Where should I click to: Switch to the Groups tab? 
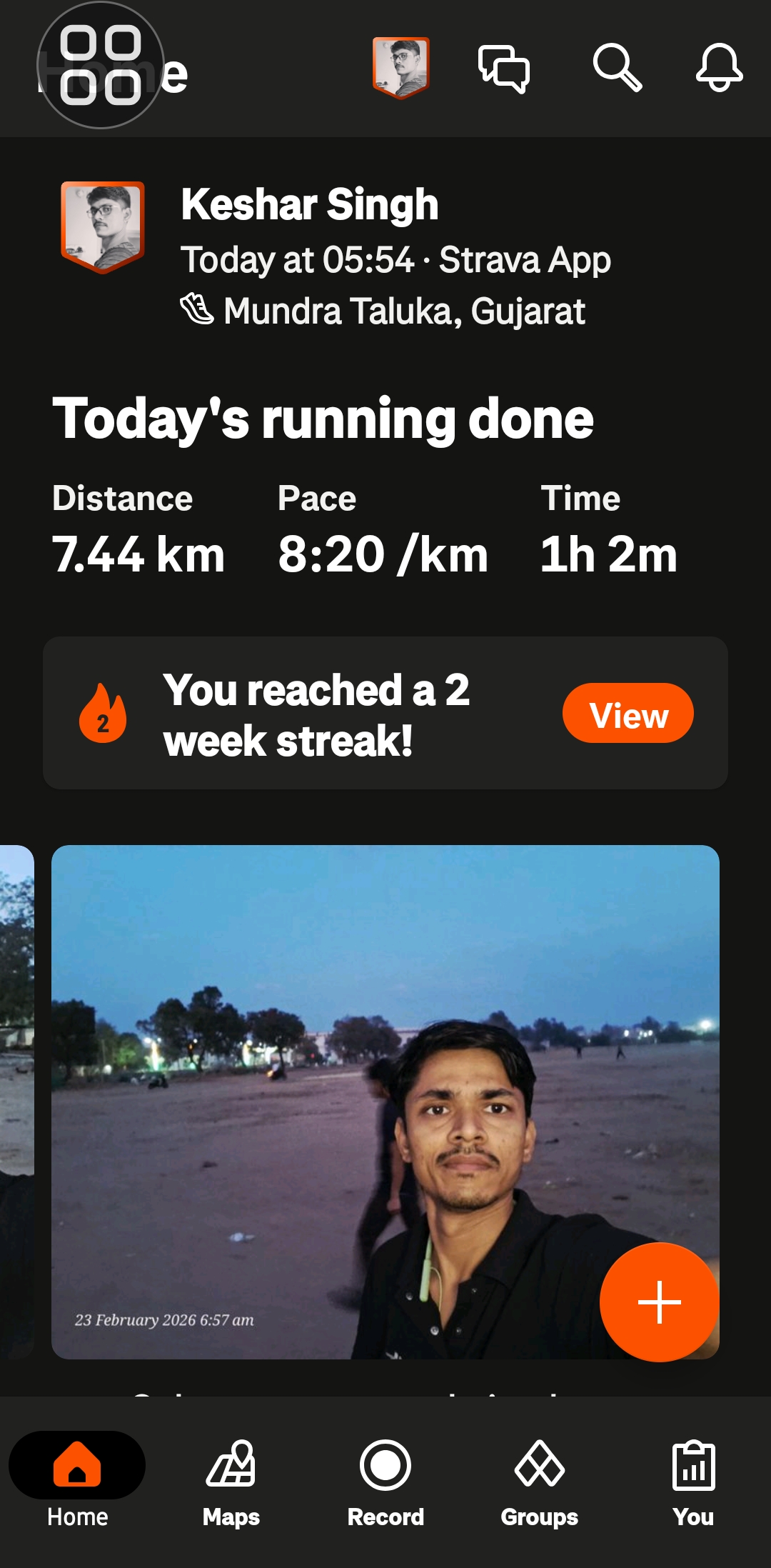coord(540,1482)
